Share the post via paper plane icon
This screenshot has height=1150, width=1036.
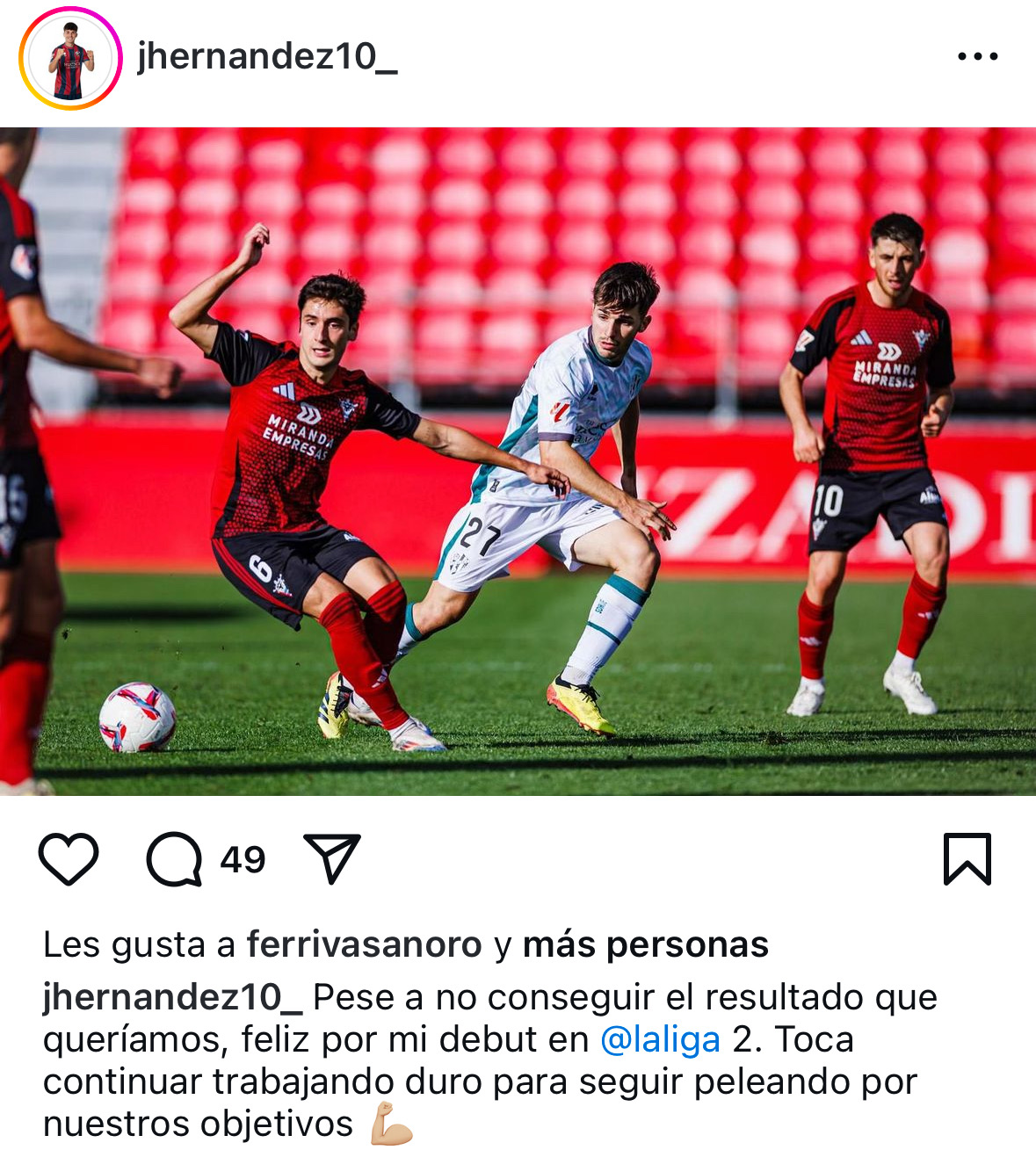[332, 858]
